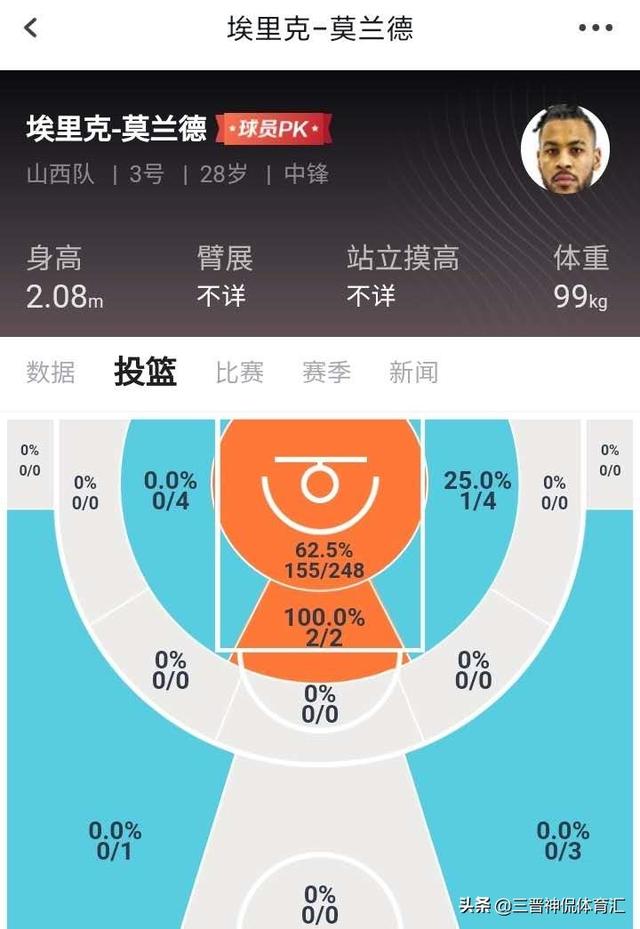Switch to the 数据 tab
Screen dimensions: 640x929
51,373
